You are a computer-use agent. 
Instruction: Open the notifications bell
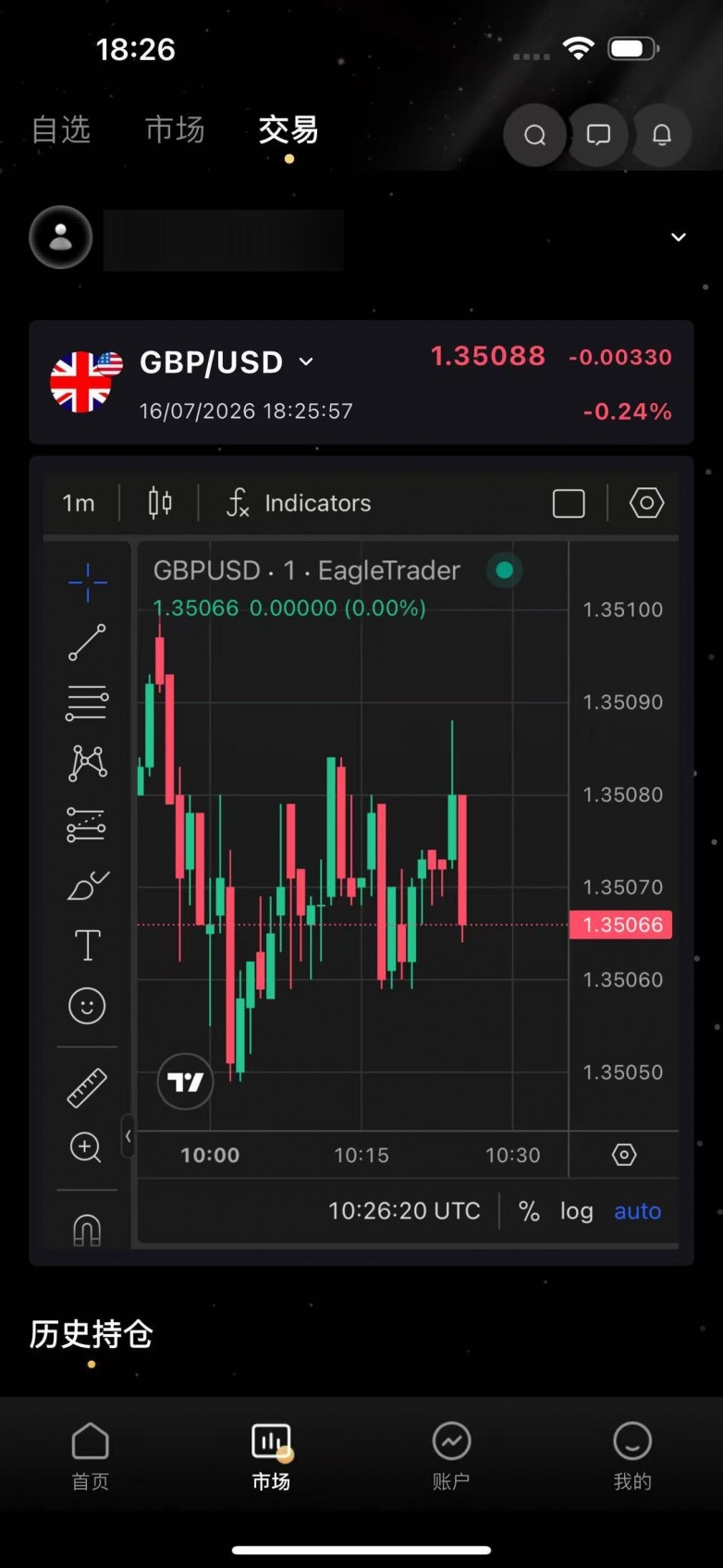[x=661, y=135]
